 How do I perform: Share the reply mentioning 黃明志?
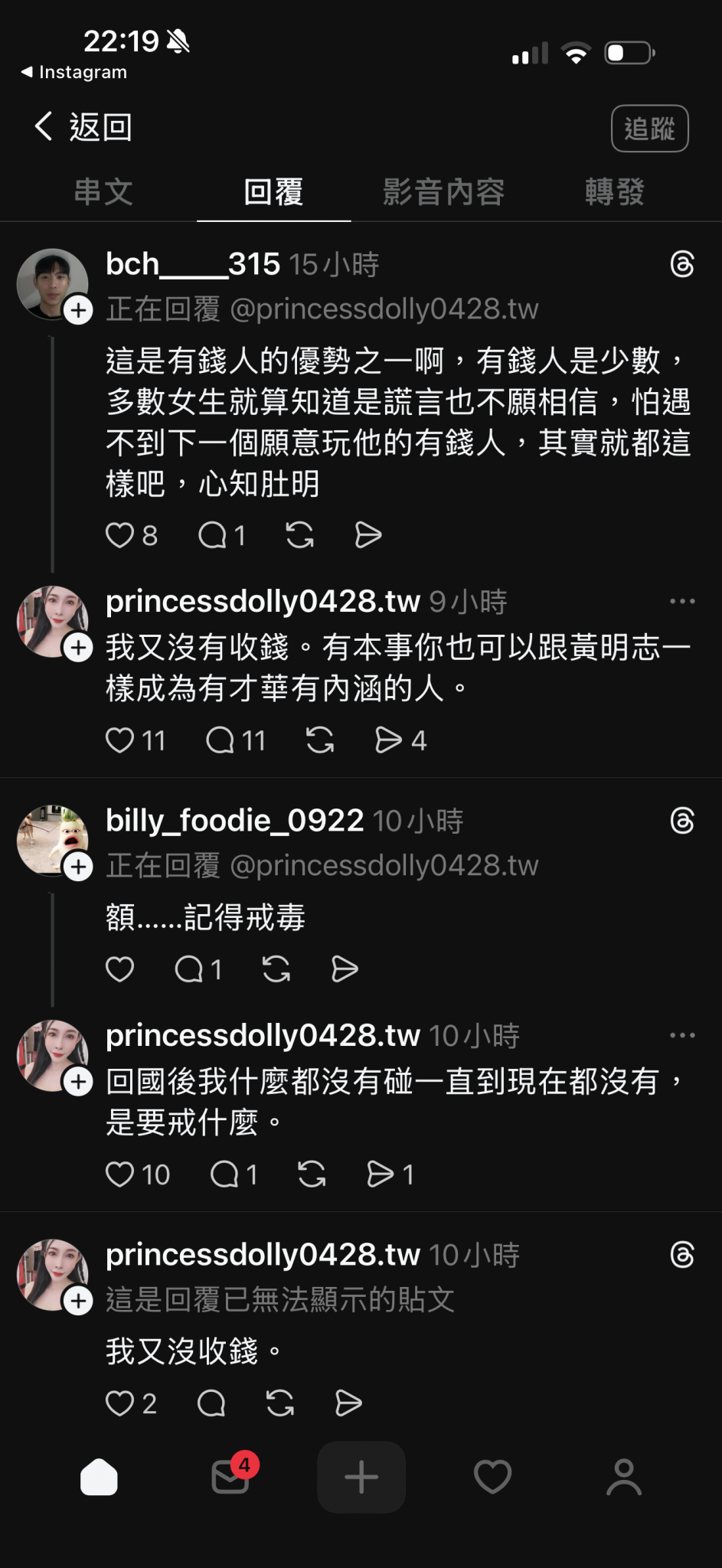(x=388, y=740)
